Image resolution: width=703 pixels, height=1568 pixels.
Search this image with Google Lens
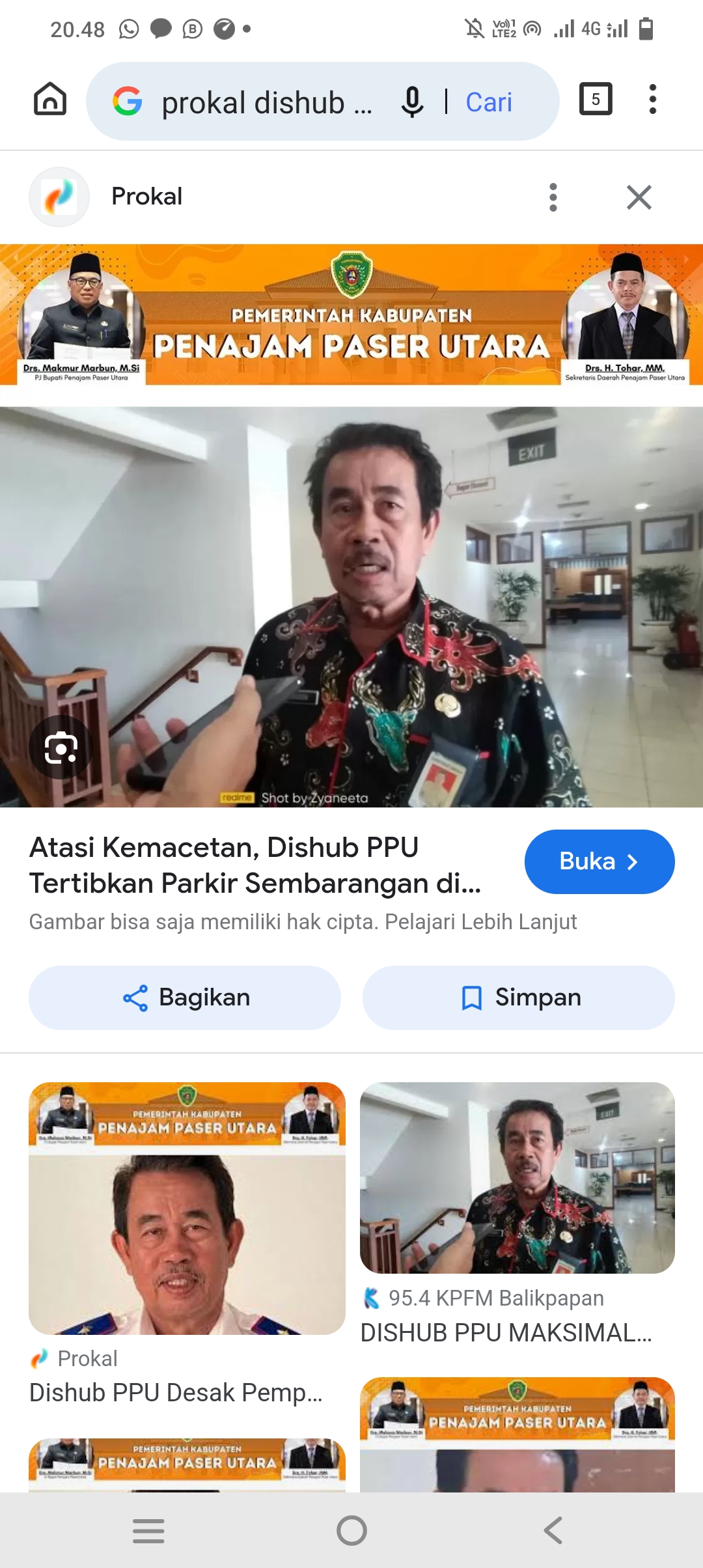pyautogui.click(x=61, y=747)
